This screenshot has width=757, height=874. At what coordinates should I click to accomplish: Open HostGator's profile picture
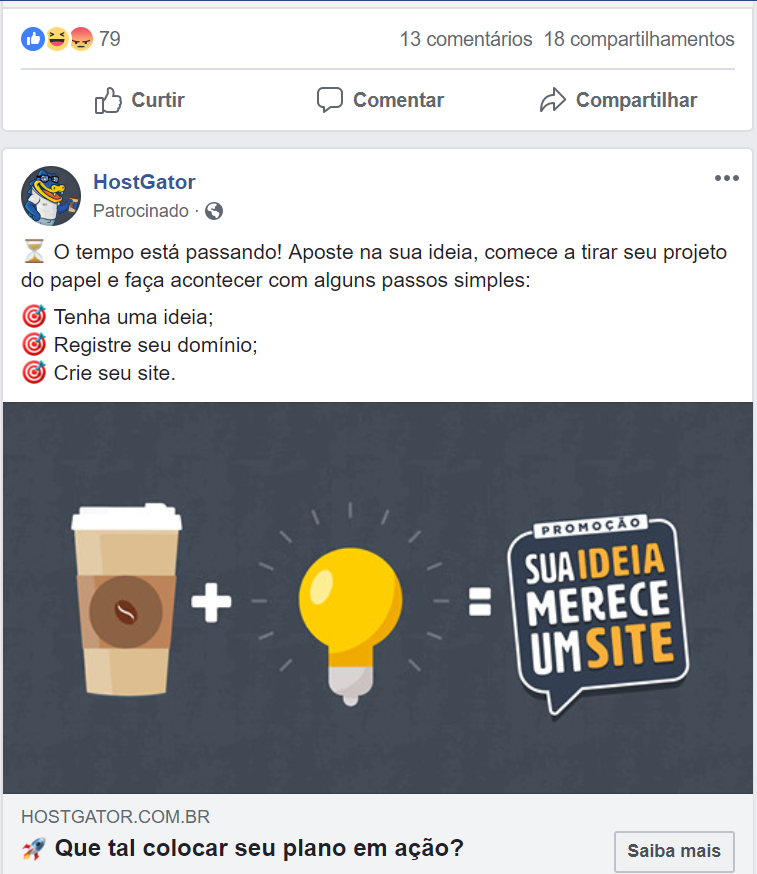(51, 196)
